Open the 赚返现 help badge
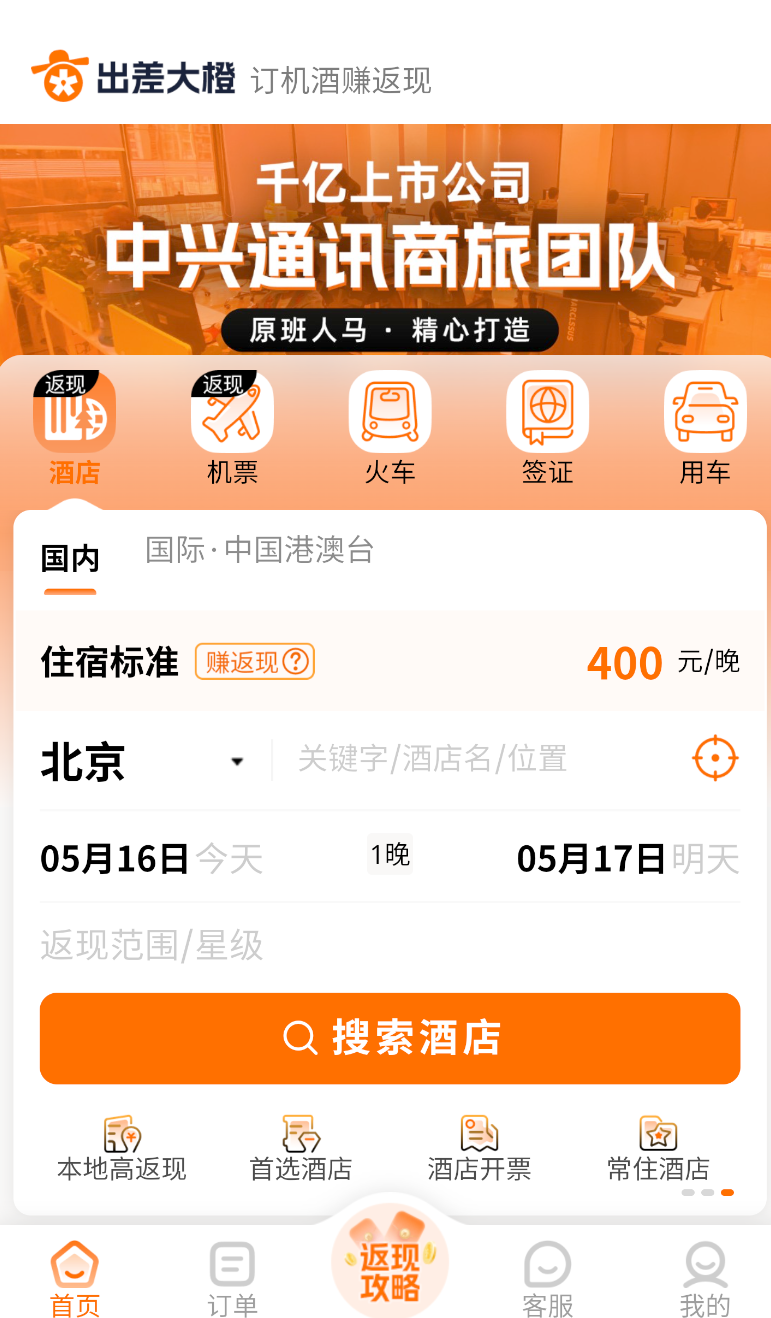771x1318 pixels. point(255,662)
